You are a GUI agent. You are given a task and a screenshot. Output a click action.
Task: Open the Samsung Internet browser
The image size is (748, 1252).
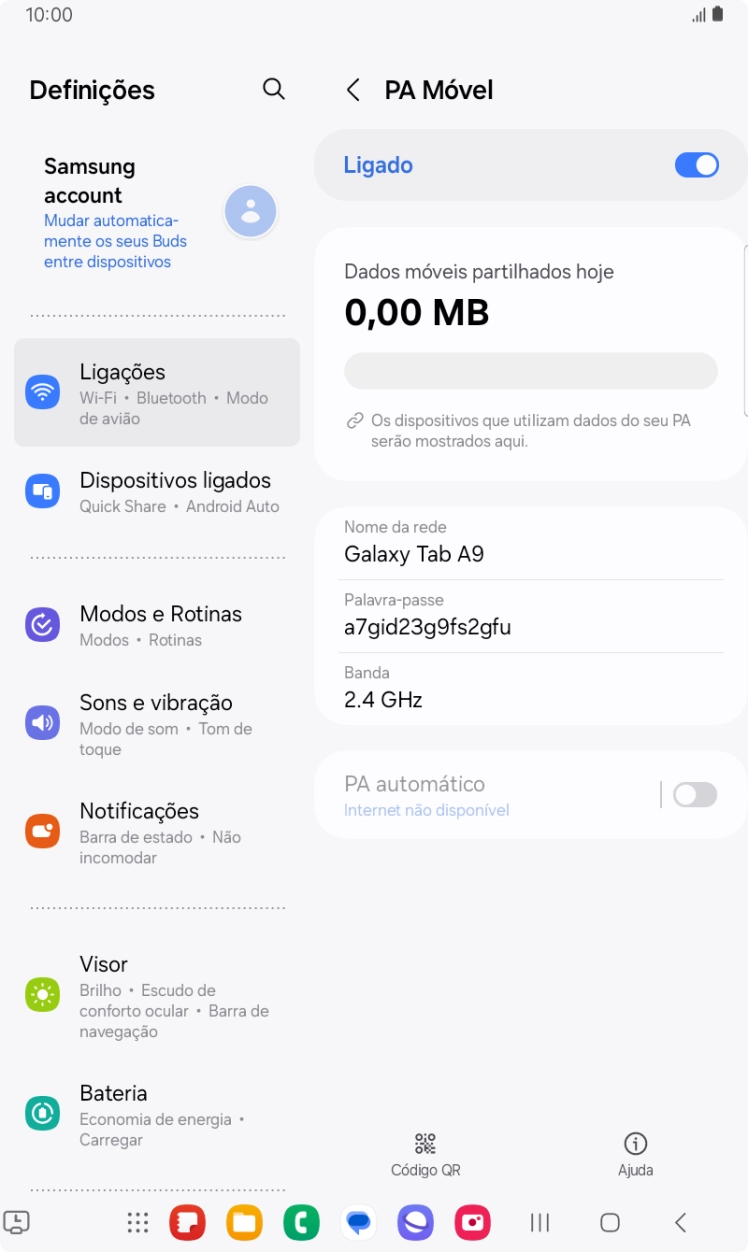click(415, 1222)
